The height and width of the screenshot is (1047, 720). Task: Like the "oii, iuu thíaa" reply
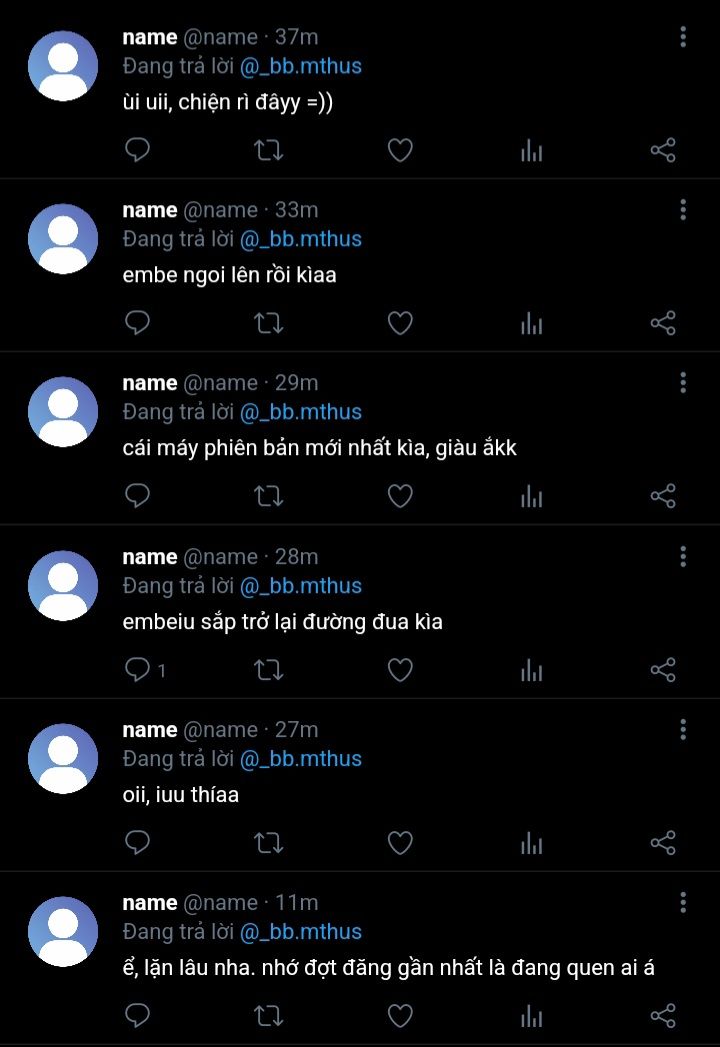pyautogui.click(x=400, y=842)
